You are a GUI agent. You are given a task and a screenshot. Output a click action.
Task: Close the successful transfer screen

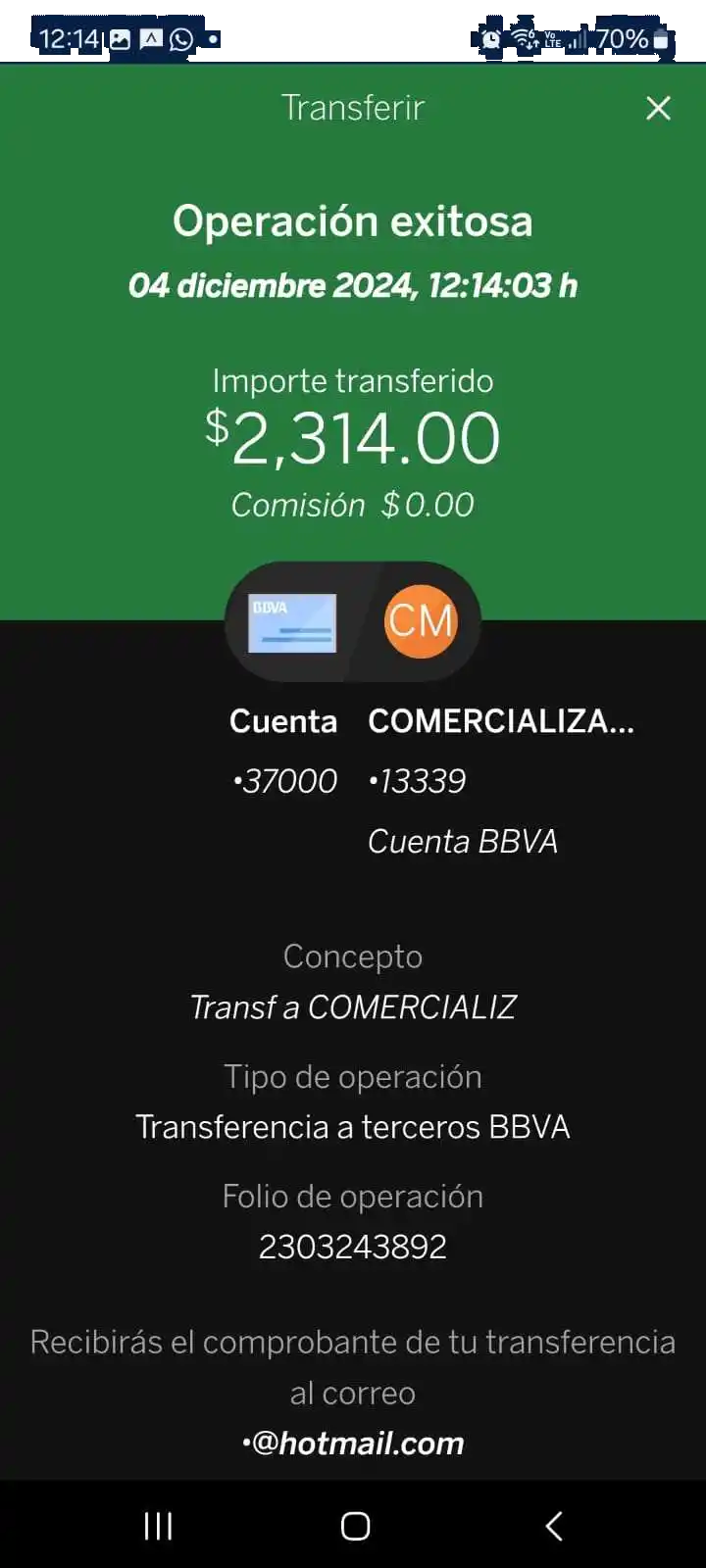tap(658, 108)
